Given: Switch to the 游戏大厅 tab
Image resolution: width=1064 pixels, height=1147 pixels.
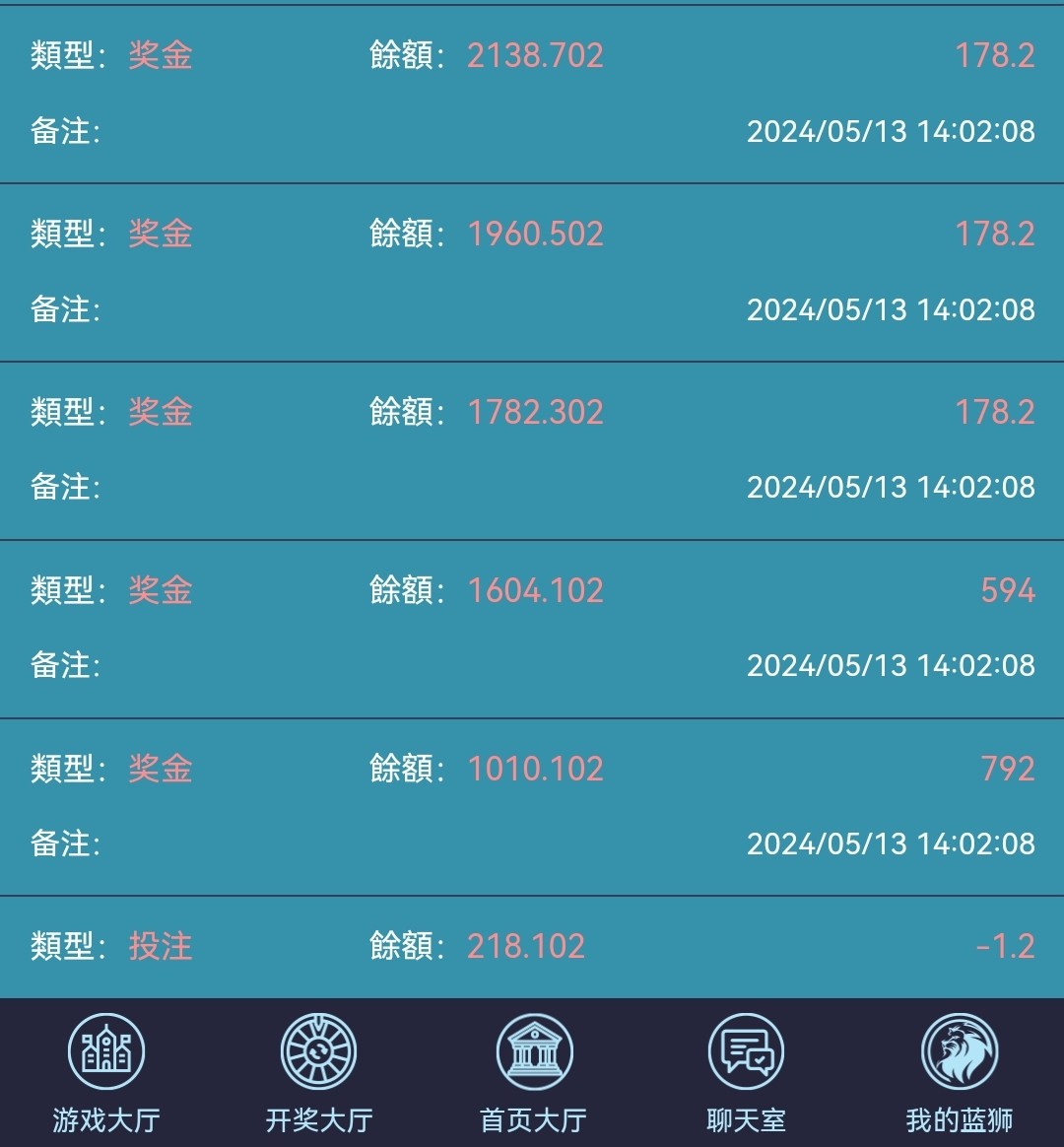Looking at the screenshot, I should (106, 1072).
